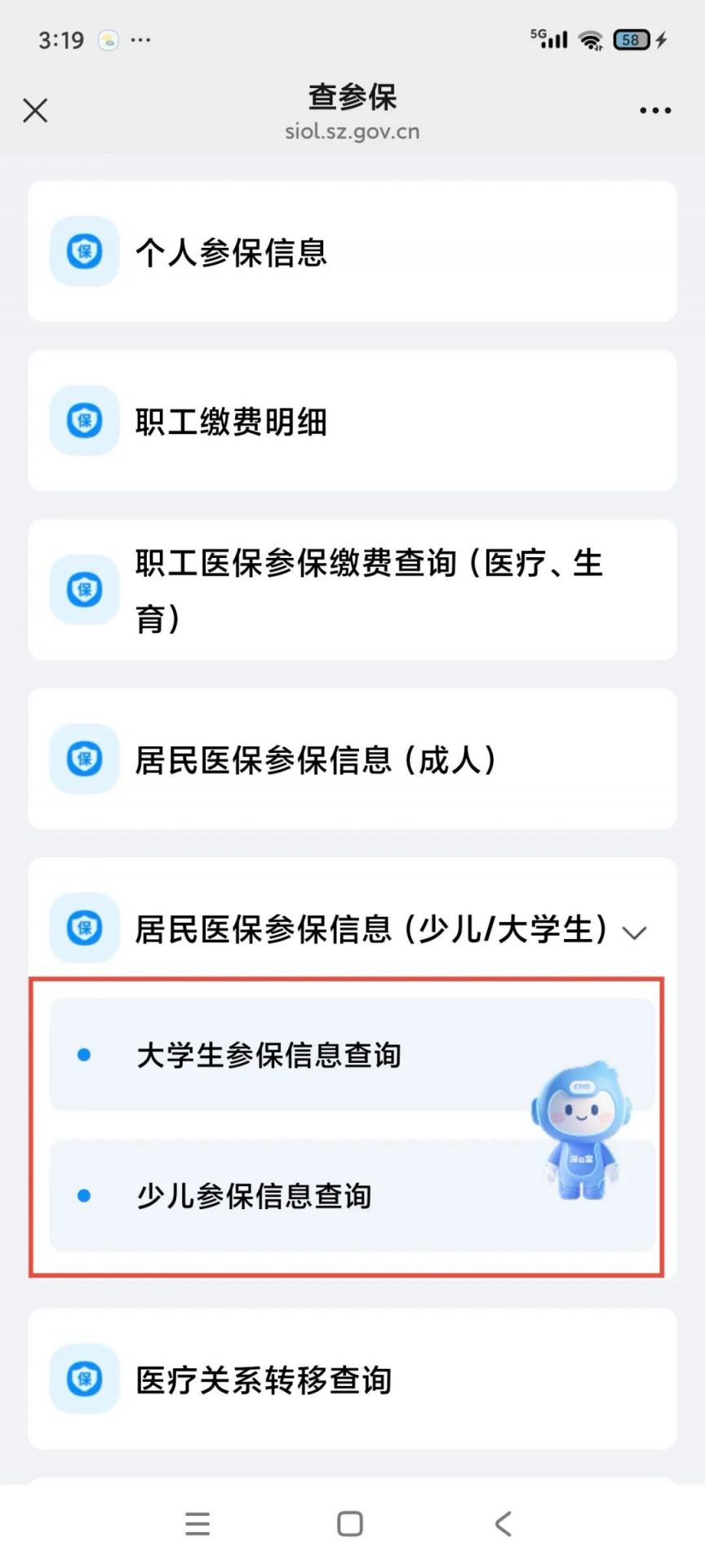This screenshot has height=1568, width=705.
Task: Open recent apps from navigation bar
Action: (x=197, y=1523)
